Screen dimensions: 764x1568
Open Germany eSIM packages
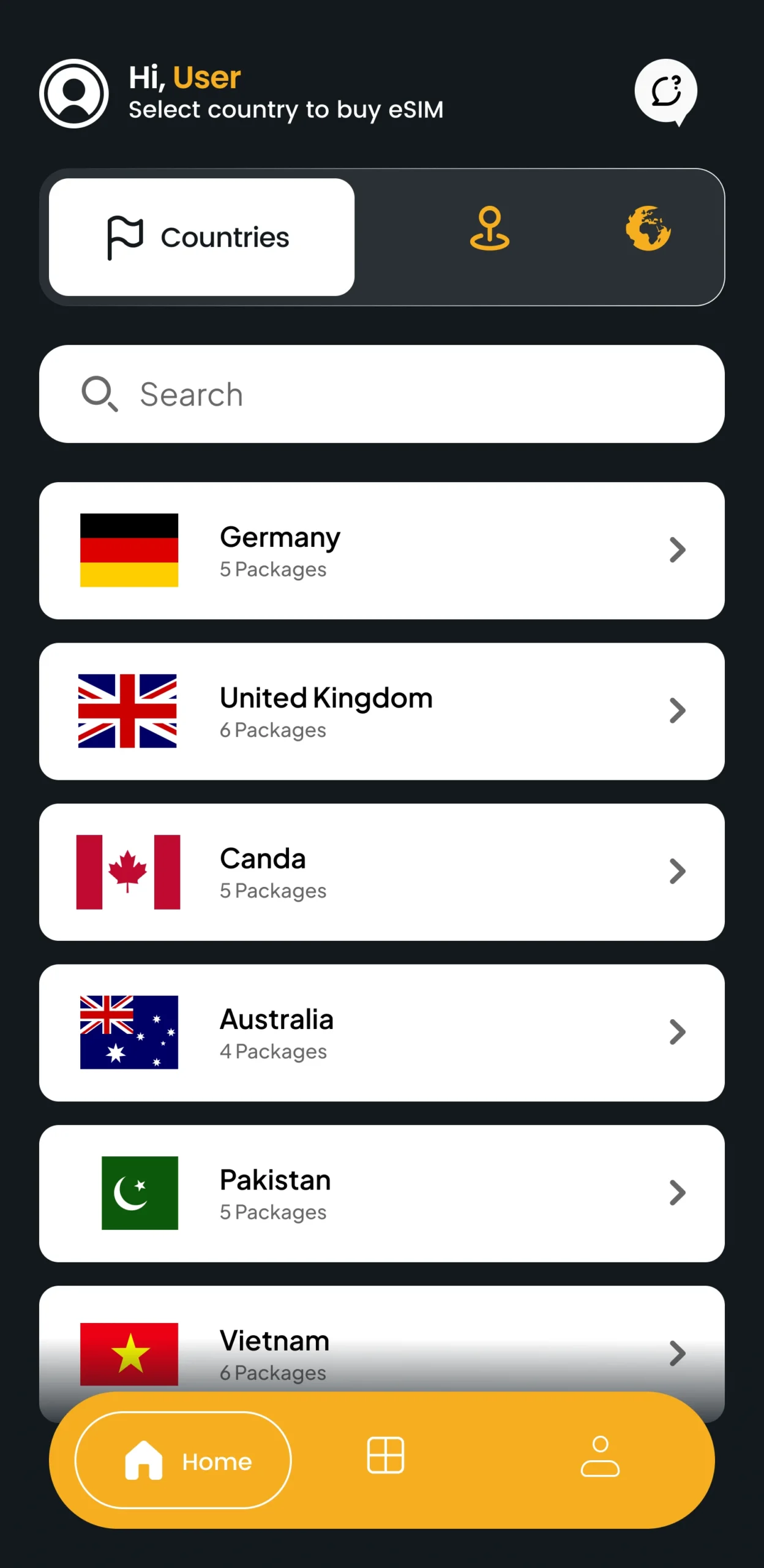coord(382,550)
